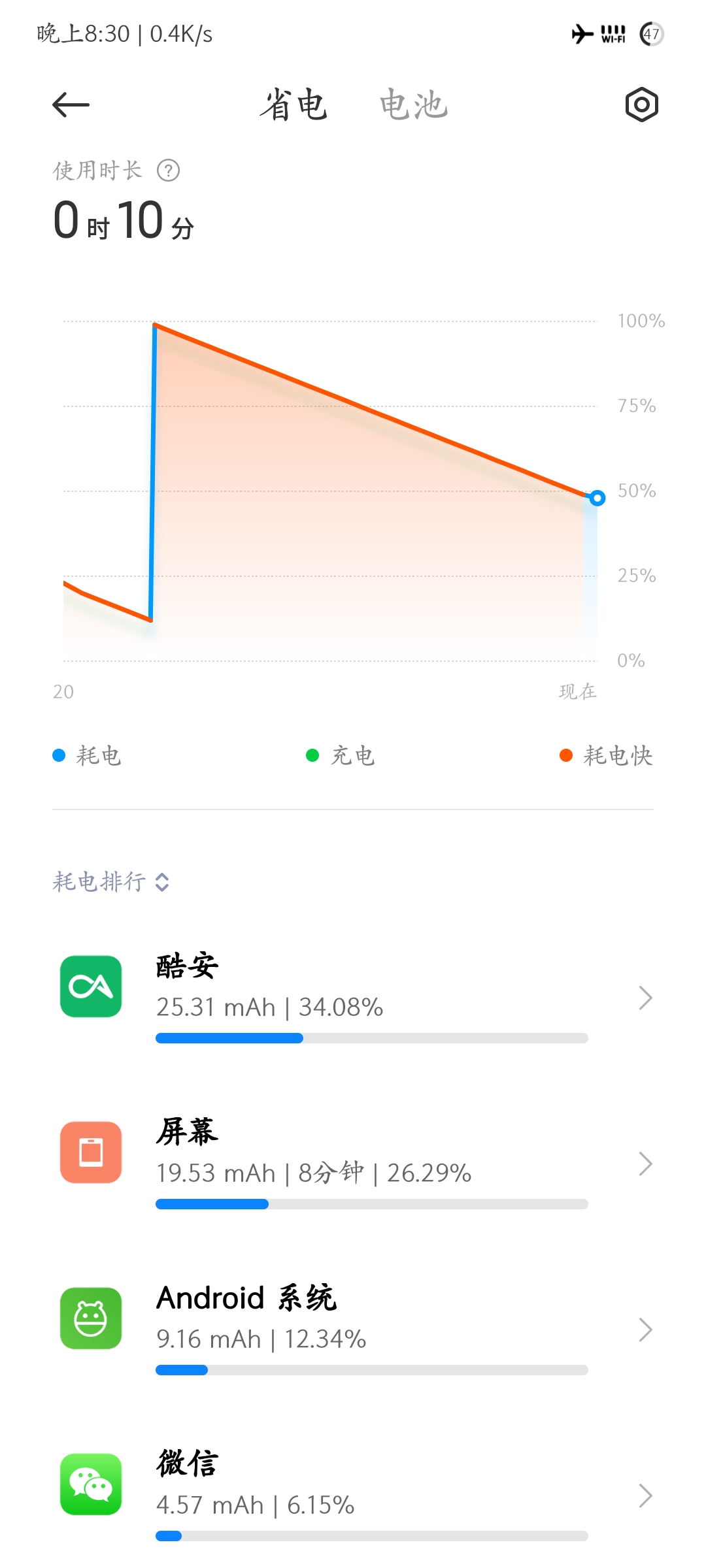
Task: Switch to the 电池 tab
Action: tap(413, 105)
